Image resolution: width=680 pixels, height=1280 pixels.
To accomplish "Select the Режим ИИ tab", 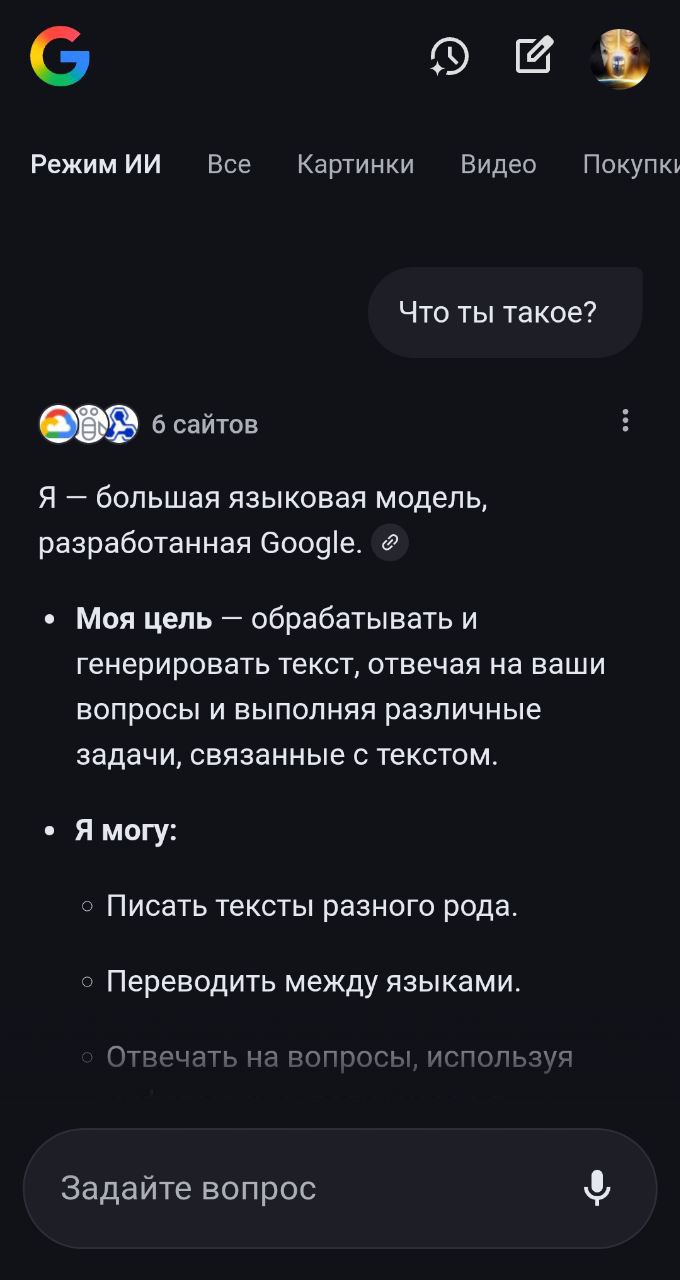I will [96, 164].
